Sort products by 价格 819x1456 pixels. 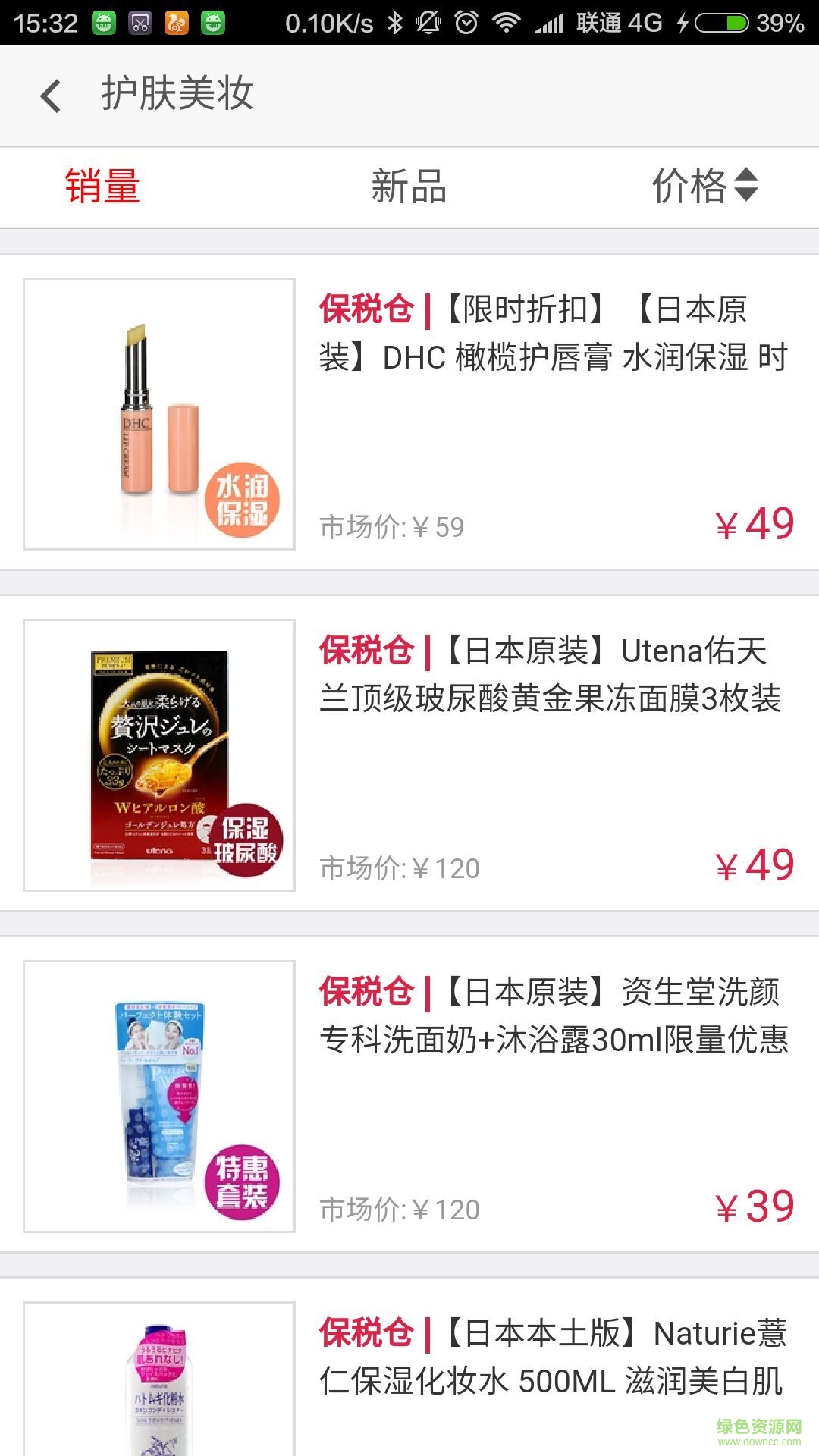click(x=704, y=187)
